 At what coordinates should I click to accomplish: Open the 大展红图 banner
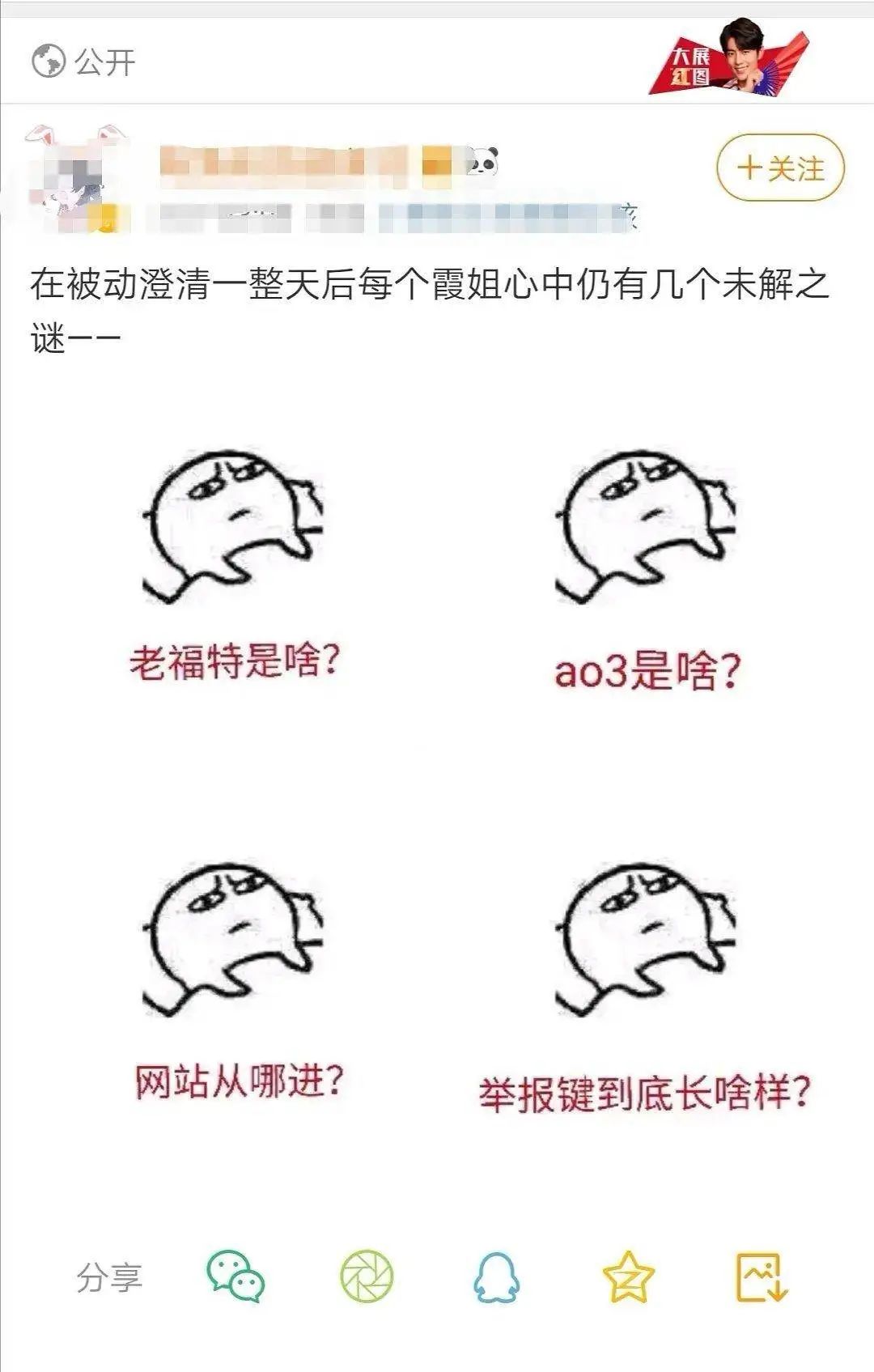[x=728, y=58]
